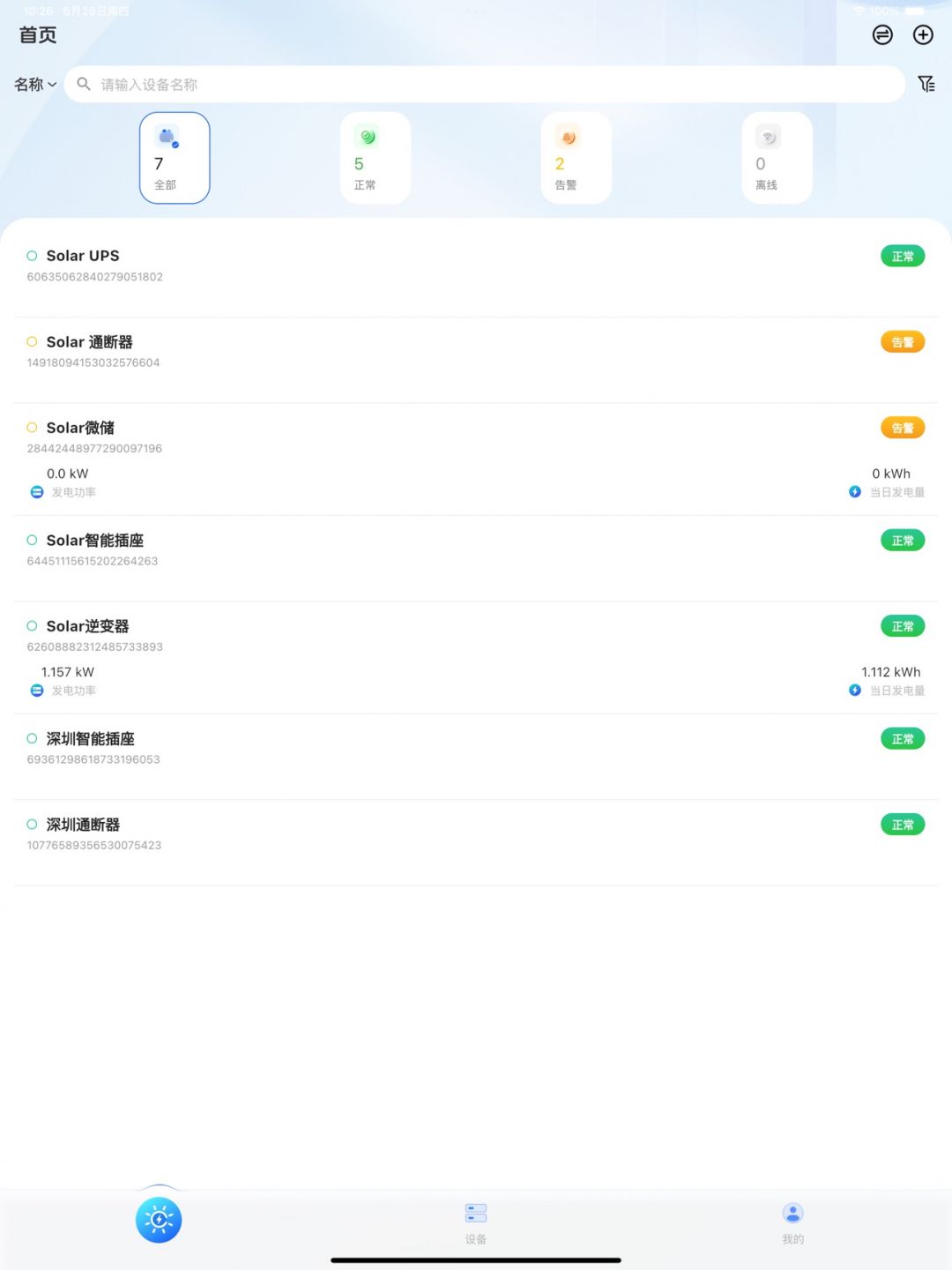Select the 全部 devices filter card
This screenshot has height=1270, width=952.
tap(175, 158)
